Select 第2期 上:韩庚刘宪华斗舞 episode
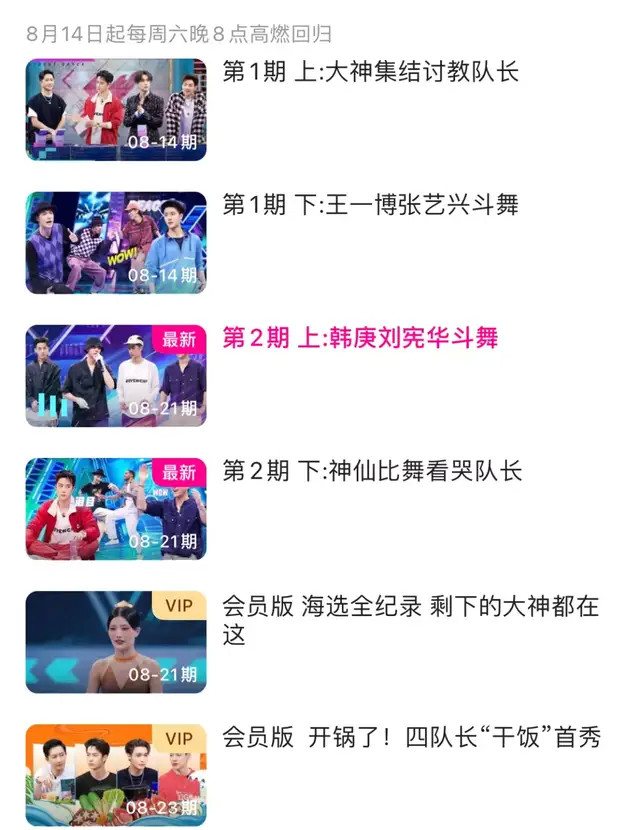 (116, 376)
